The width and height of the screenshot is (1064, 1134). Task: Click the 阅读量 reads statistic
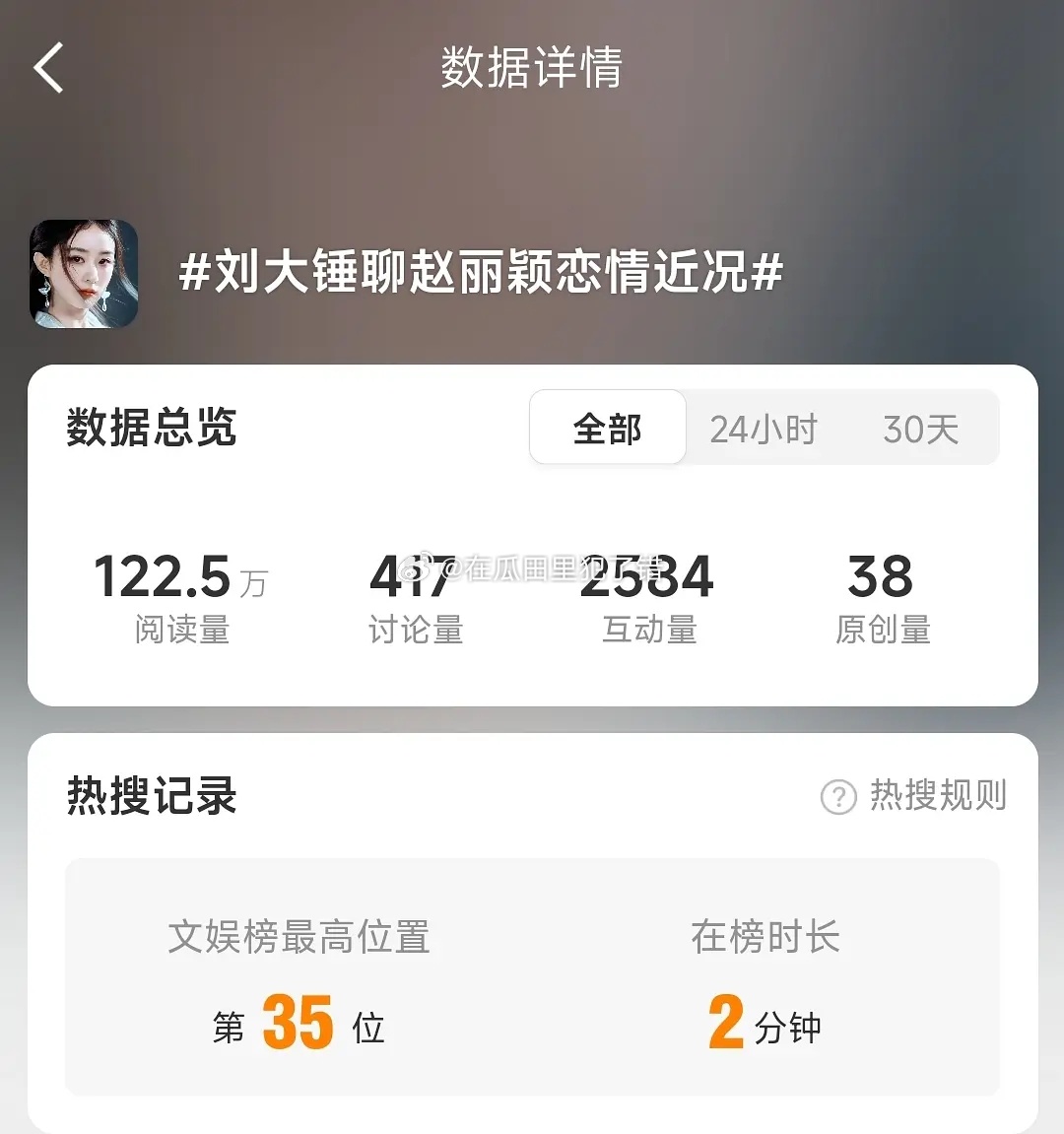point(178,591)
